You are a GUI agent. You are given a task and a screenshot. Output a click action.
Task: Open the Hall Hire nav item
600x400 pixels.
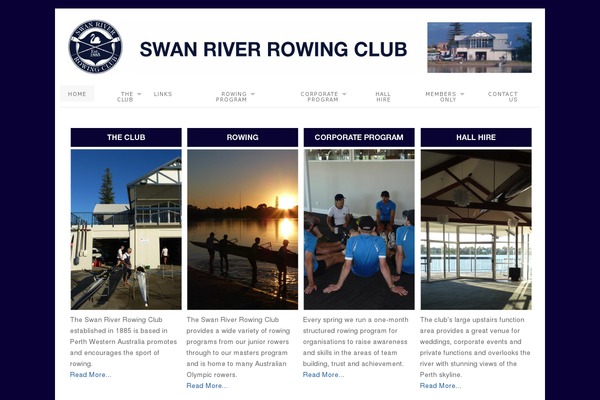(383, 97)
